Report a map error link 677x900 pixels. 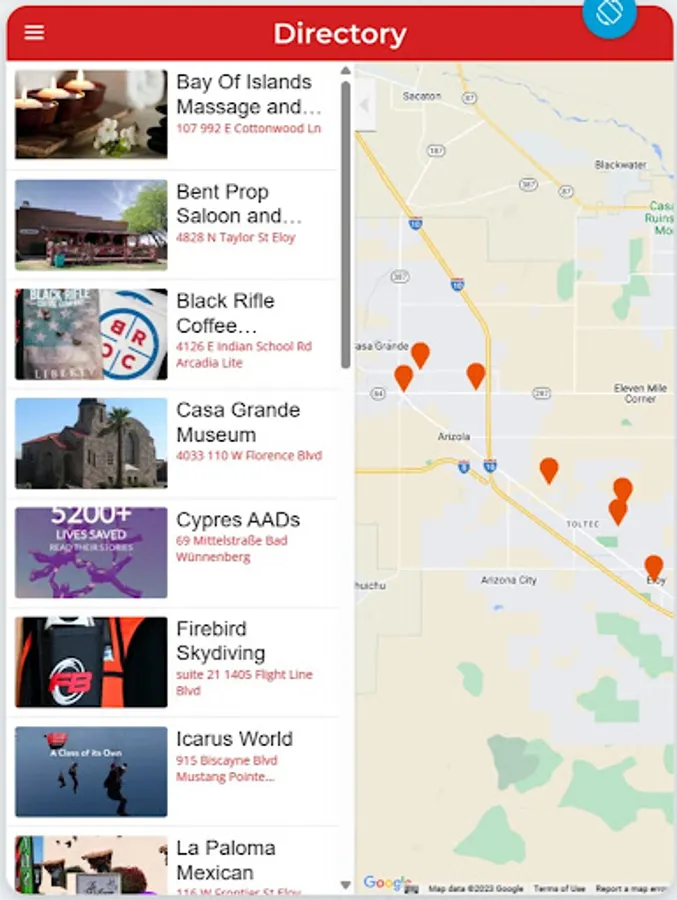pos(632,889)
